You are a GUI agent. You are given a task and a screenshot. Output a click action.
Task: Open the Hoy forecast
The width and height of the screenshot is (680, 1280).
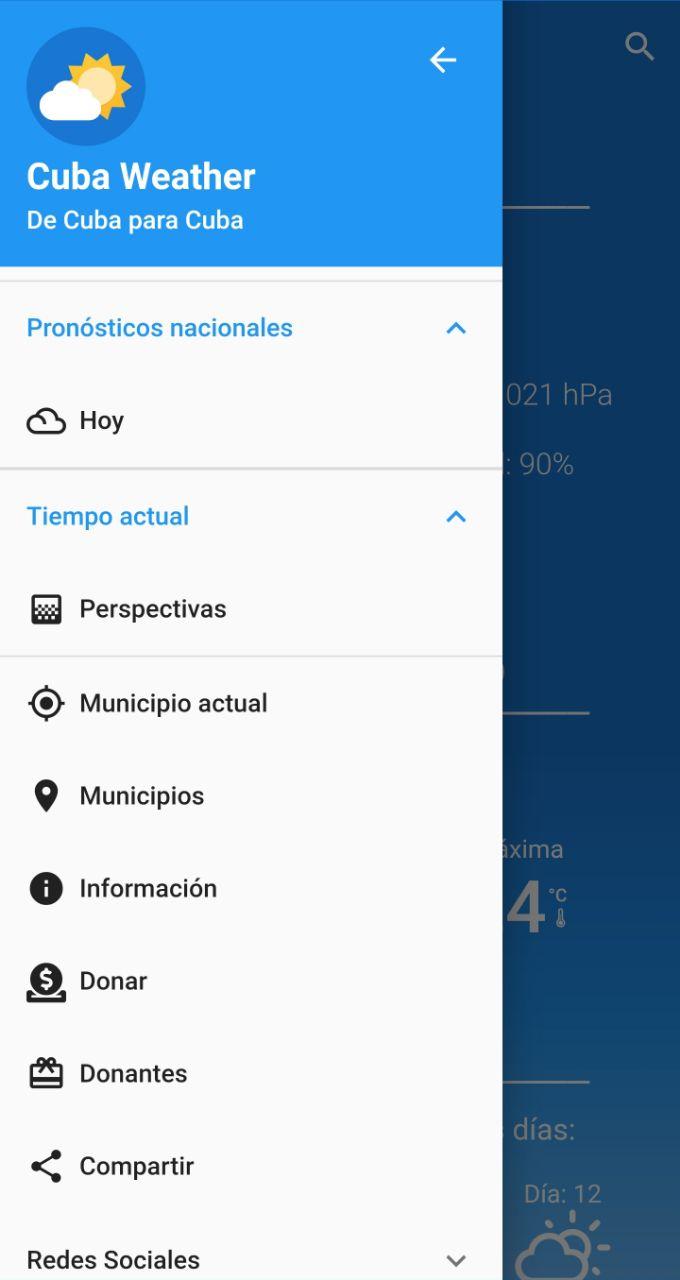102,421
